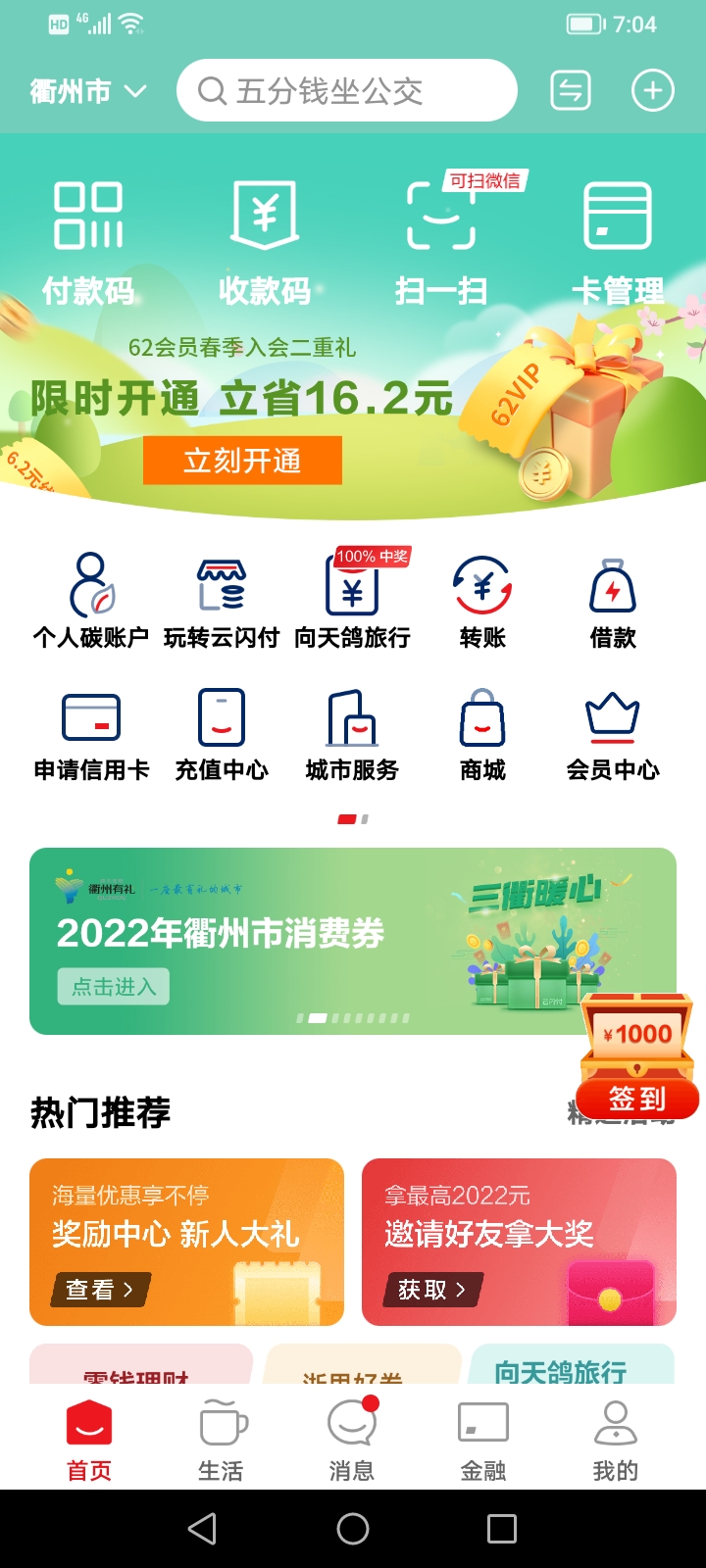Tap the 五分钱坐公交 search box
The width and height of the screenshot is (706, 1568).
[346, 91]
